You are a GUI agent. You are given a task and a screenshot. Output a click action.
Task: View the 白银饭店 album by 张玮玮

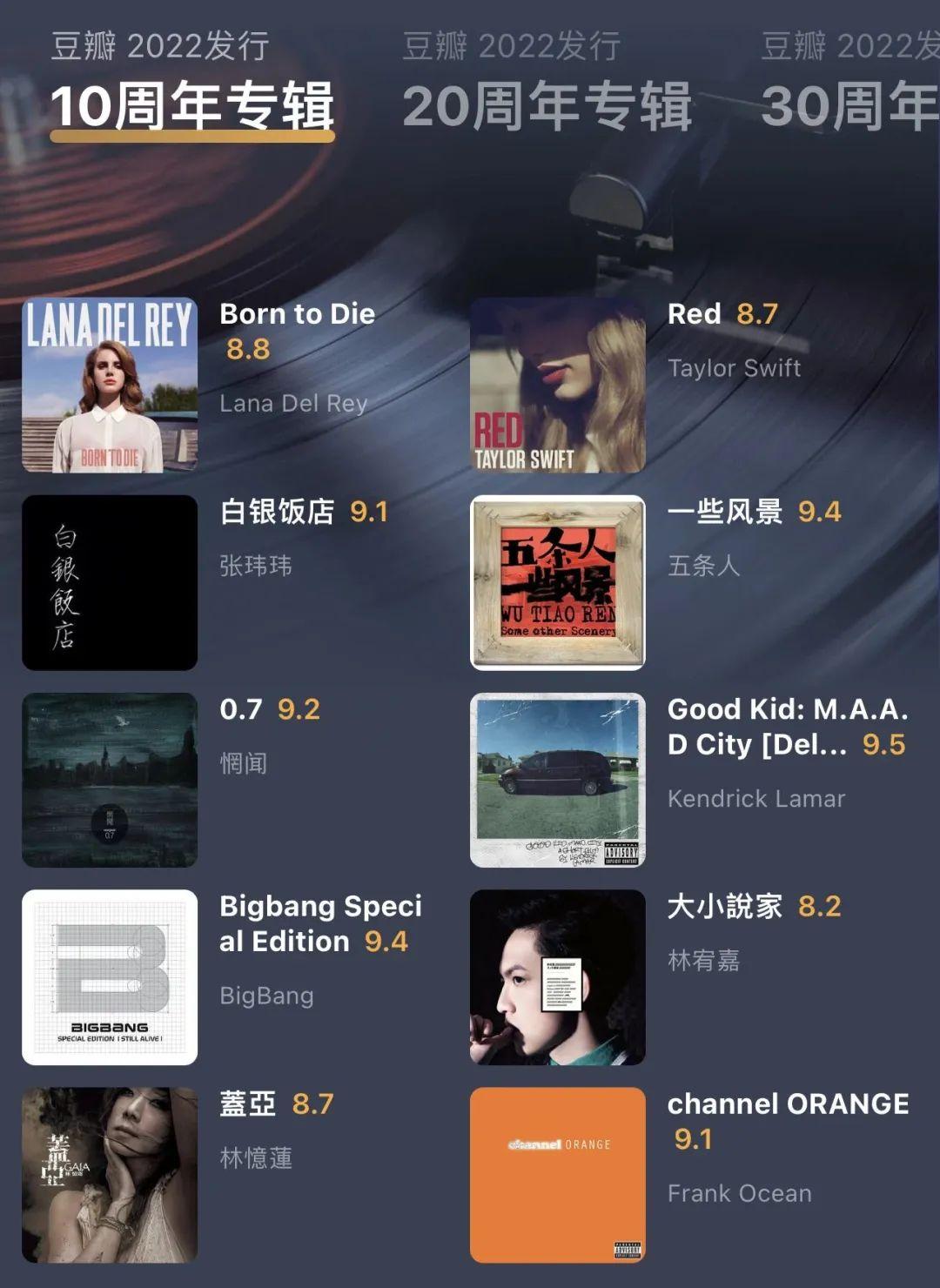[x=110, y=582]
